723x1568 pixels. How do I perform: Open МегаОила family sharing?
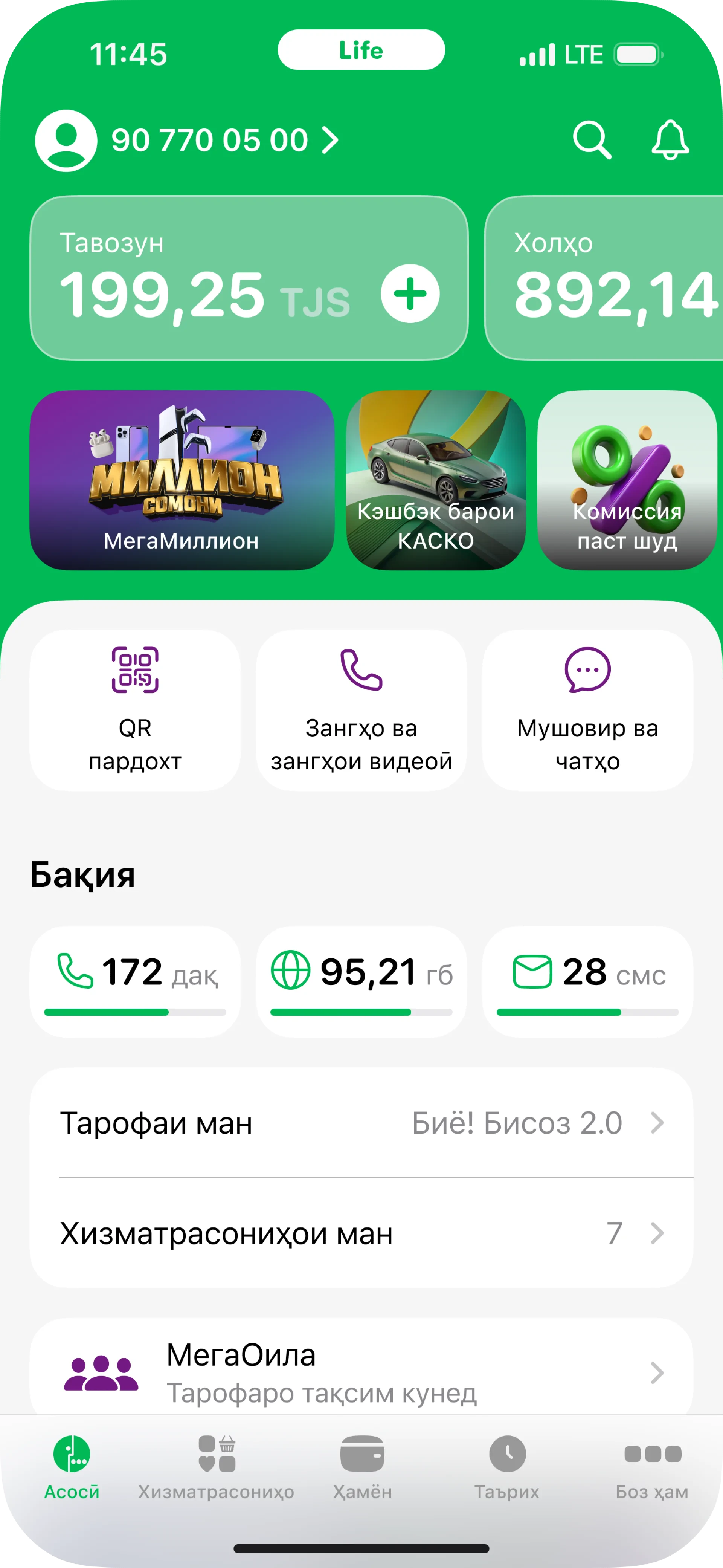coord(361,1372)
